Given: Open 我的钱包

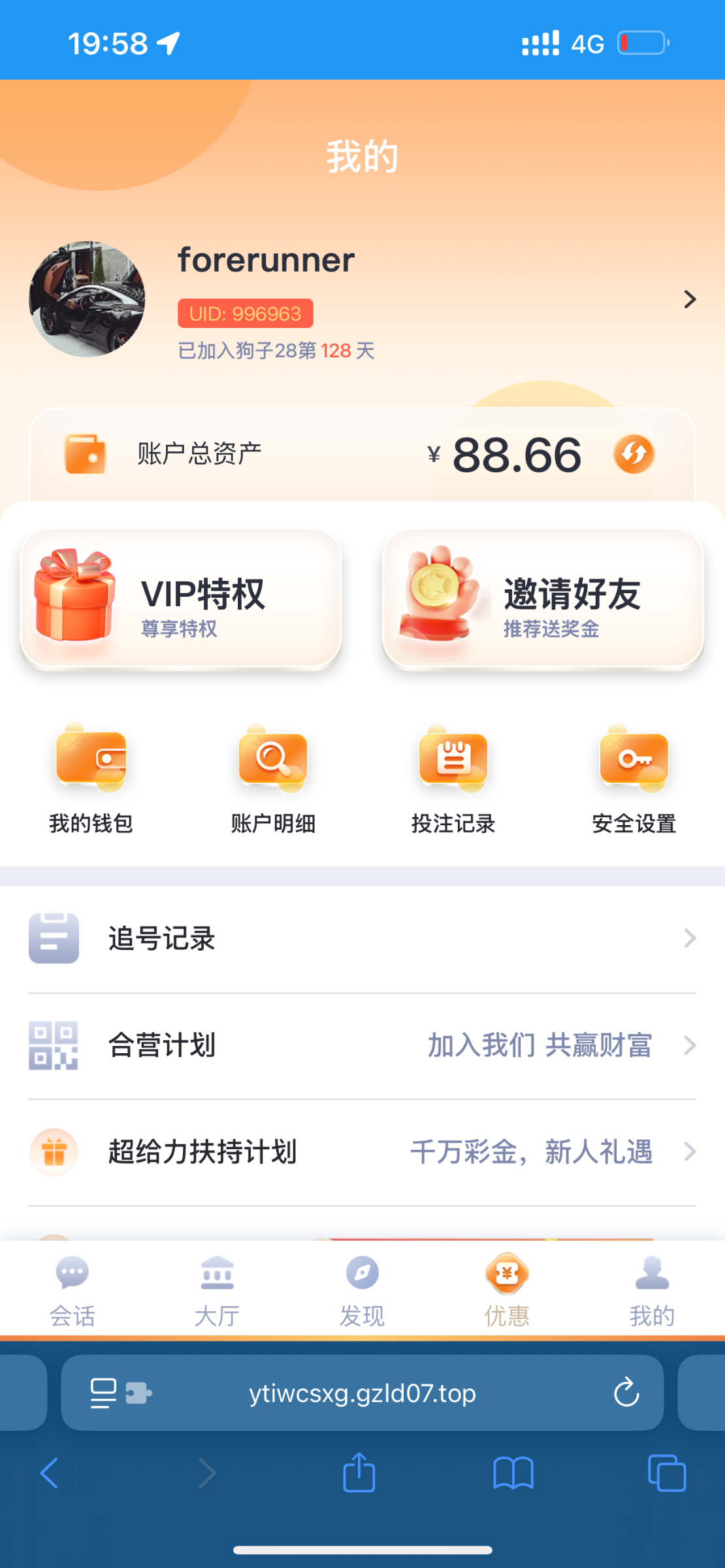Looking at the screenshot, I should click(x=91, y=777).
